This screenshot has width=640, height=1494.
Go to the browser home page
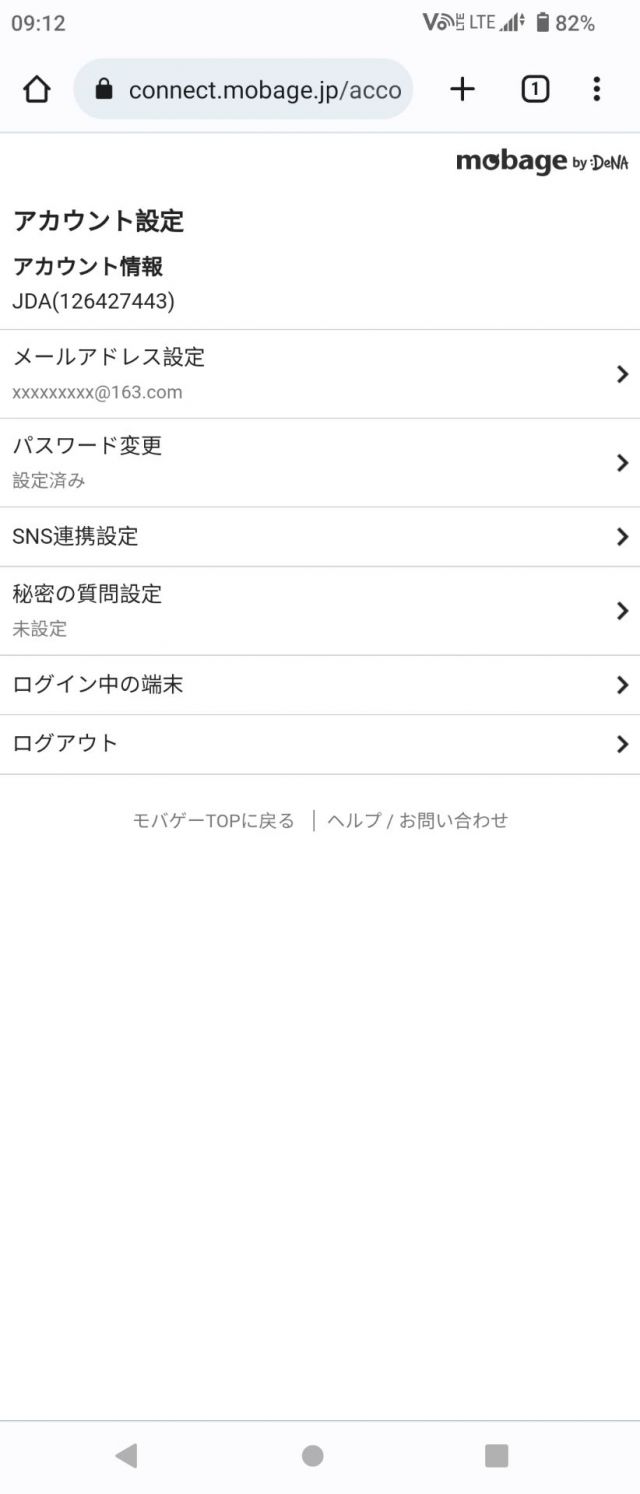[37, 90]
